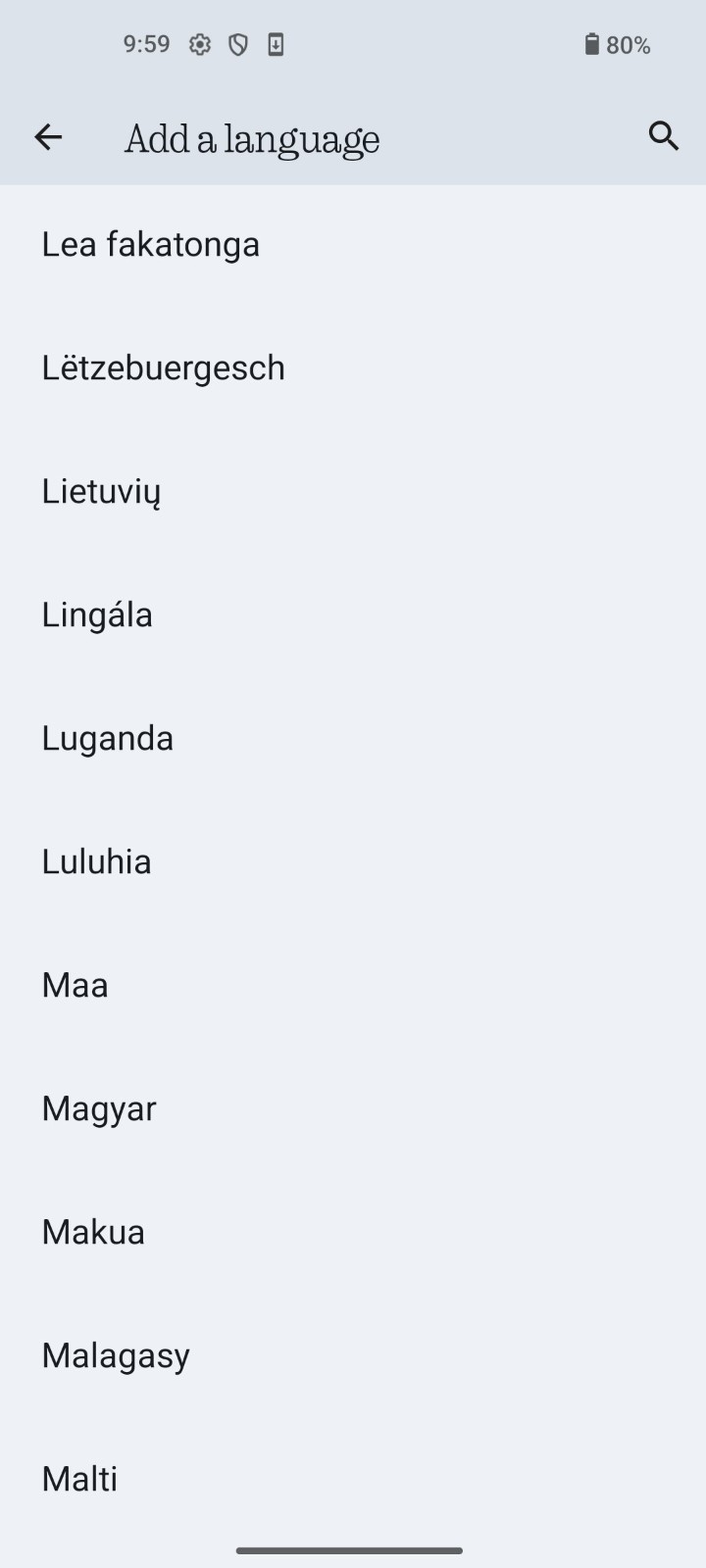
Task: Open the language search icon
Action: click(x=664, y=136)
